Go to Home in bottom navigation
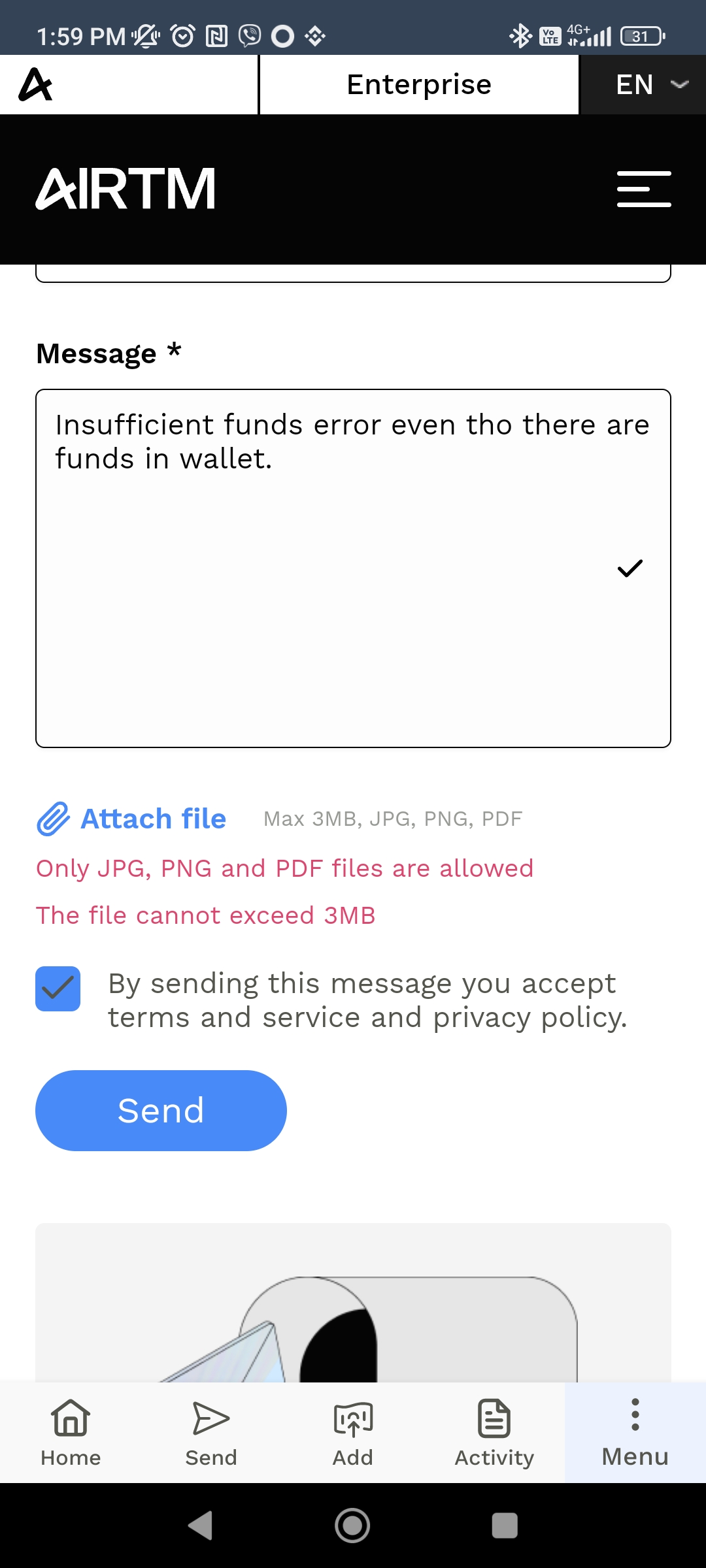706x1568 pixels. click(x=71, y=1432)
